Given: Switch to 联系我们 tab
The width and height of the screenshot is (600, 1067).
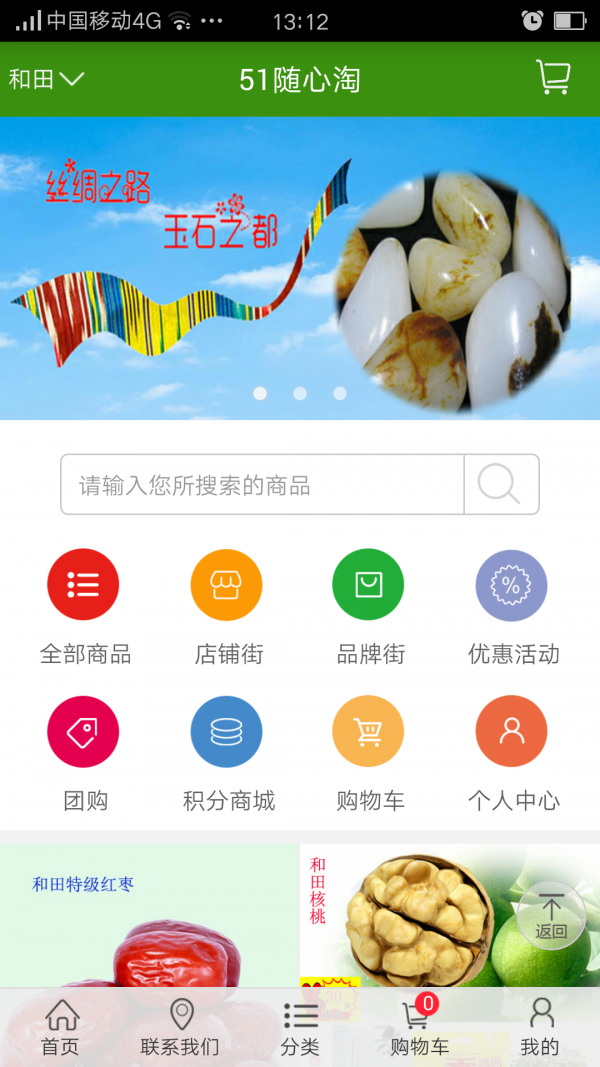Looking at the screenshot, I should [x=180, y=1028].
